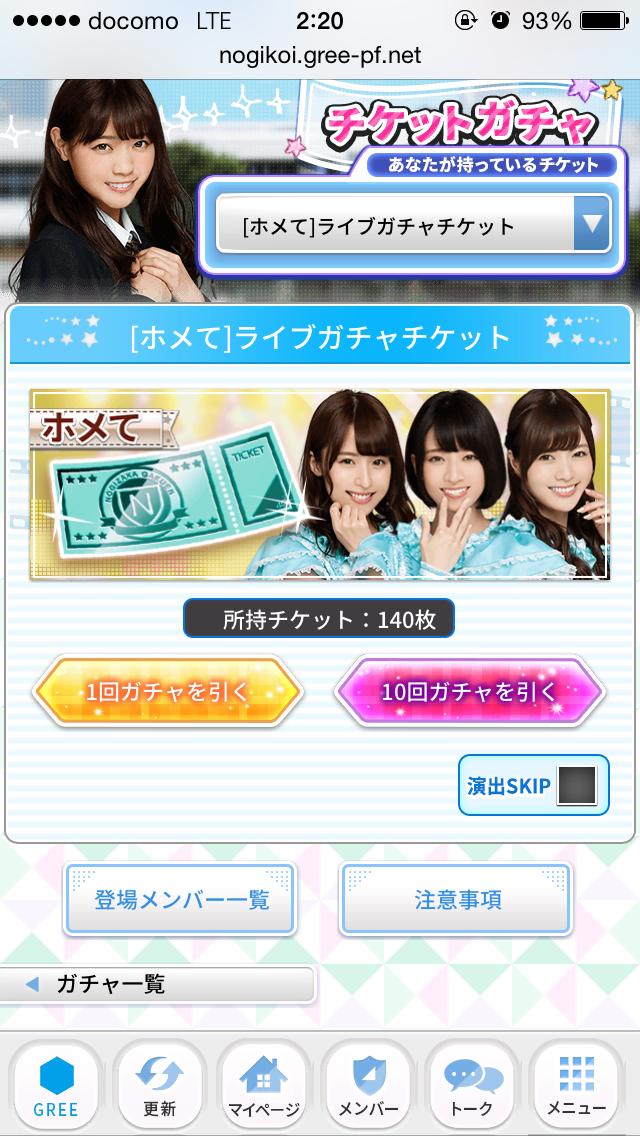Open the GREE tab

pos(56,1086)
